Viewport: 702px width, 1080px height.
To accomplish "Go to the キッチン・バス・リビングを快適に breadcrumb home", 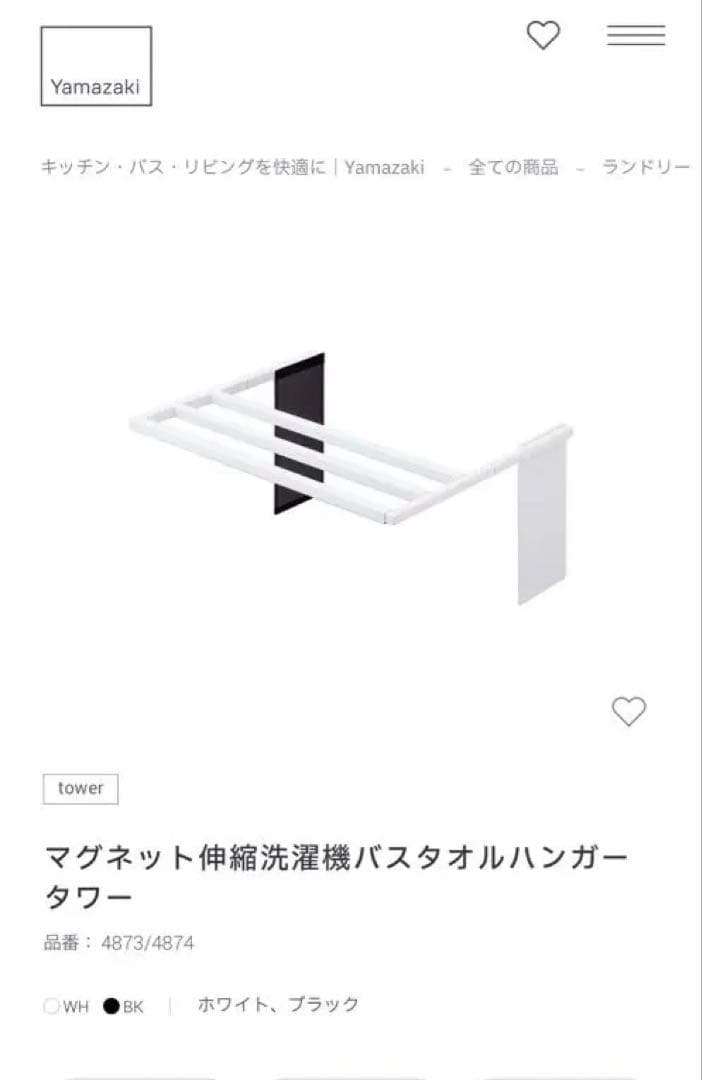I will 232,168.
